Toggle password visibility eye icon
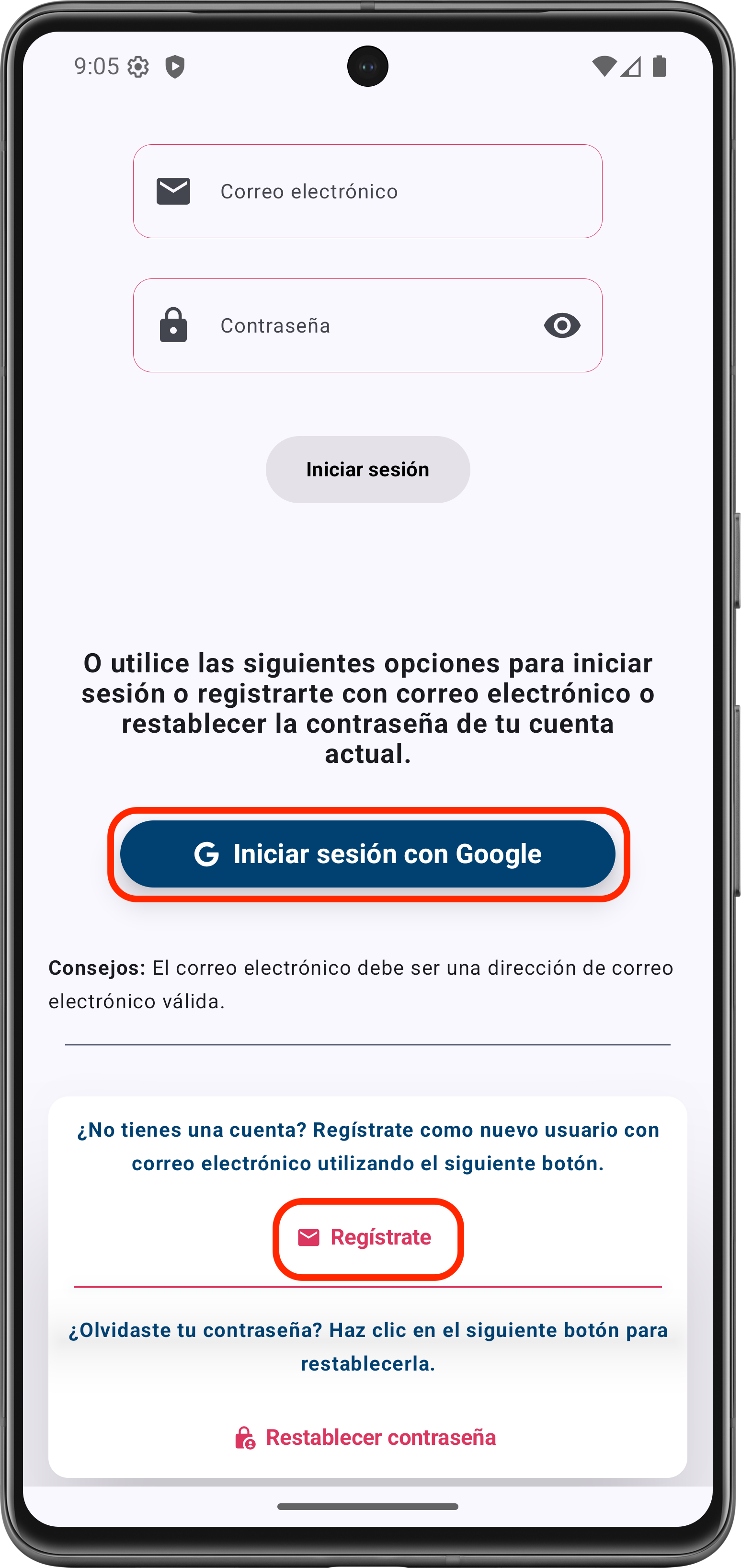 pos(561,326)
